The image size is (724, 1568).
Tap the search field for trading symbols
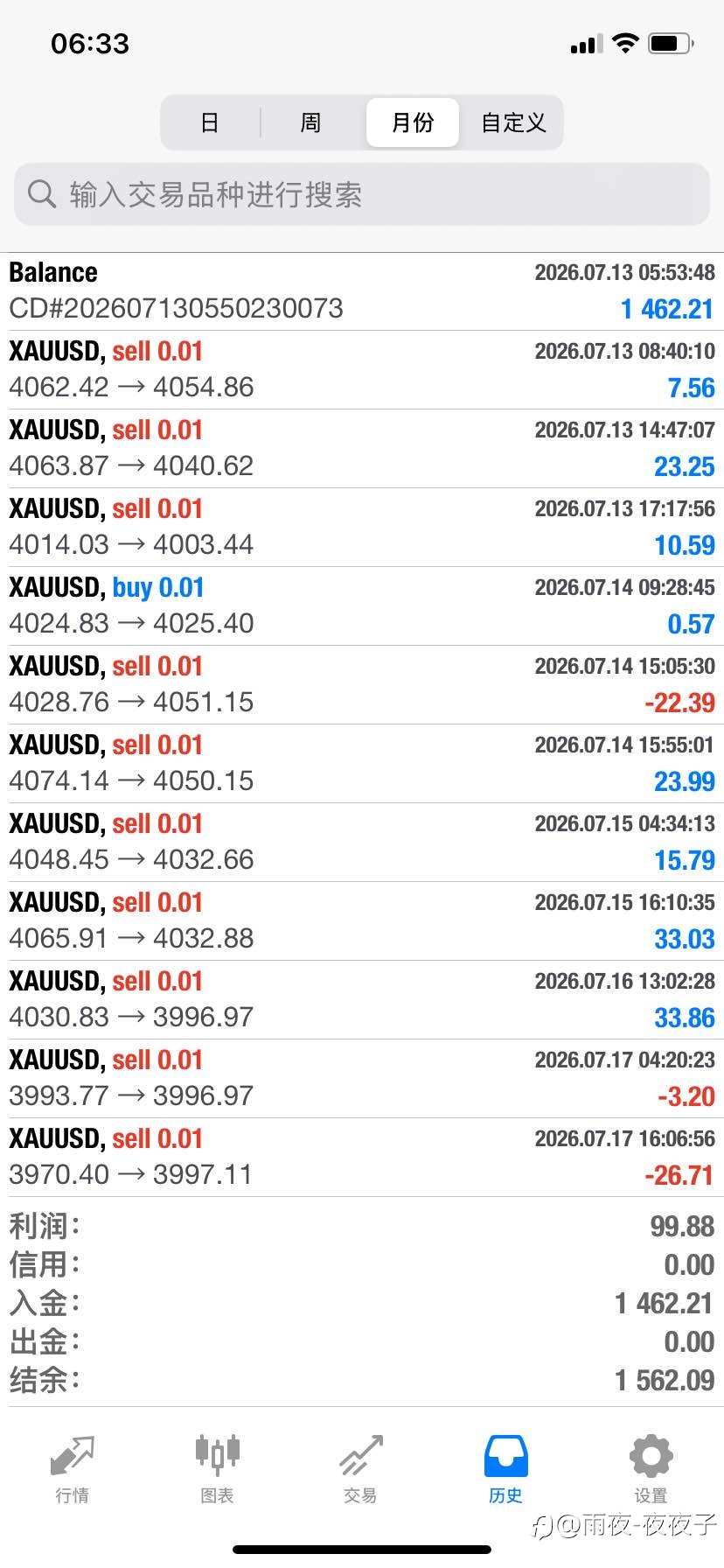362,194
